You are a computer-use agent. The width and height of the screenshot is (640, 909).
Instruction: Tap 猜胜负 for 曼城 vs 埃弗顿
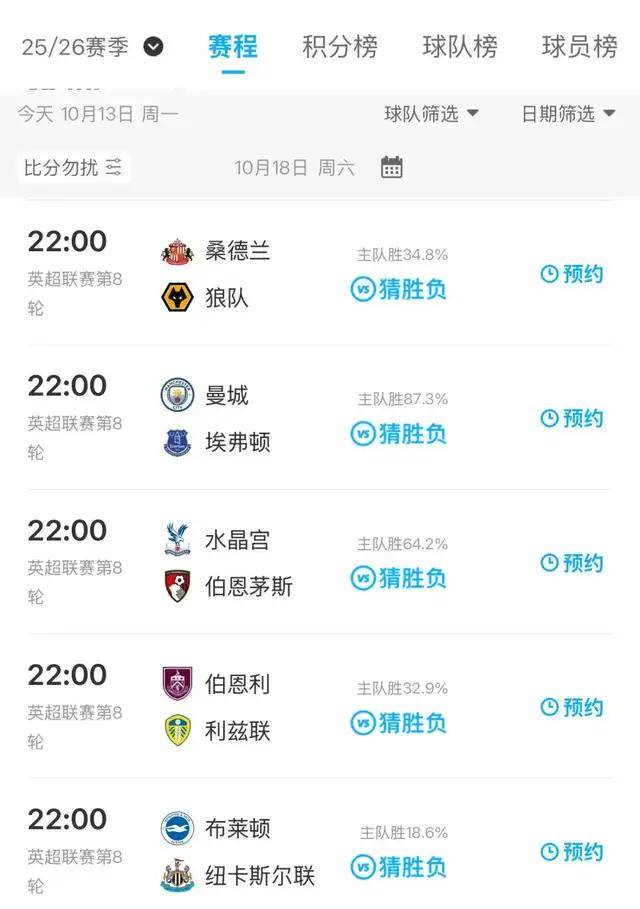(398, 434)
